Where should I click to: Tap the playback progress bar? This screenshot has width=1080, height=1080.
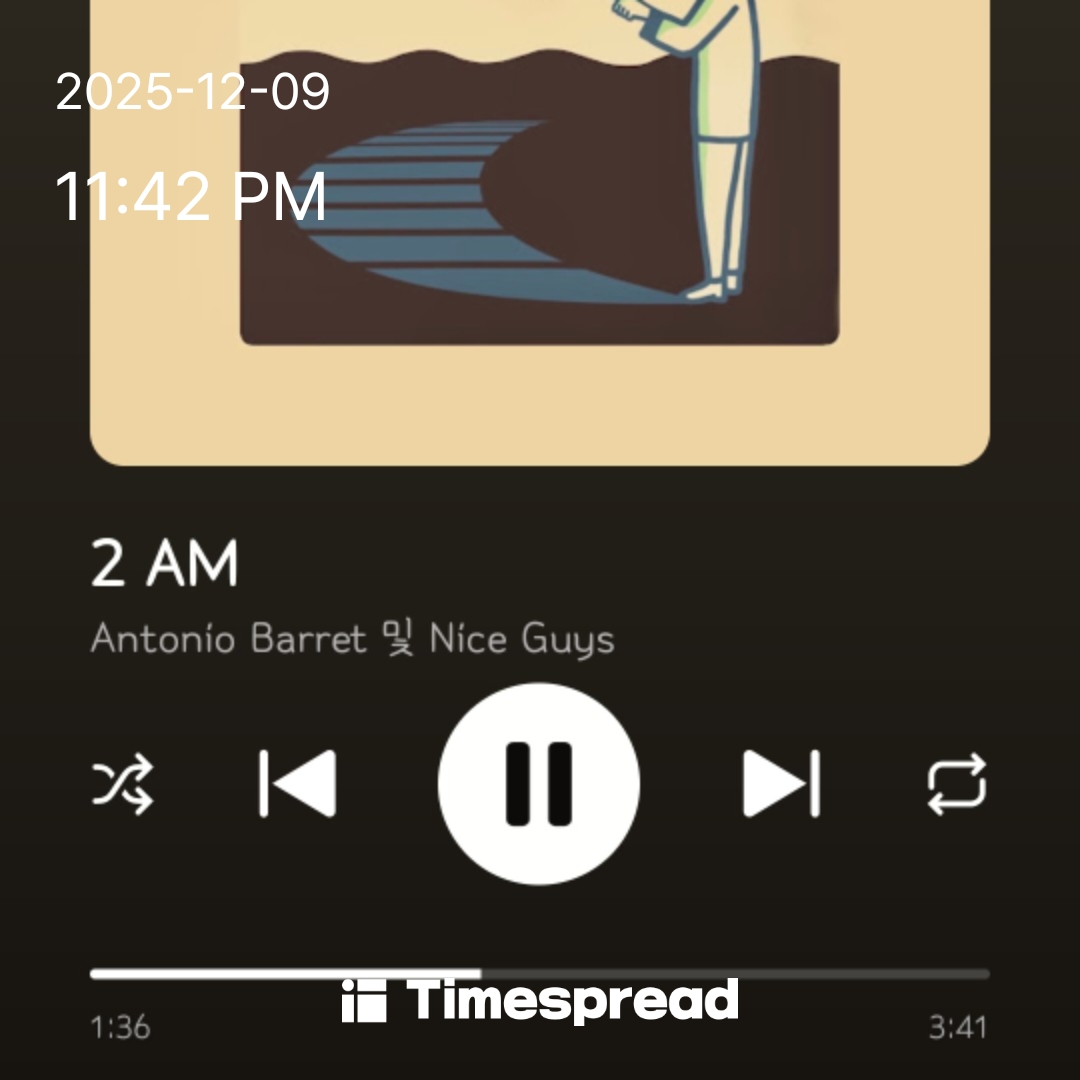[540, 973]
